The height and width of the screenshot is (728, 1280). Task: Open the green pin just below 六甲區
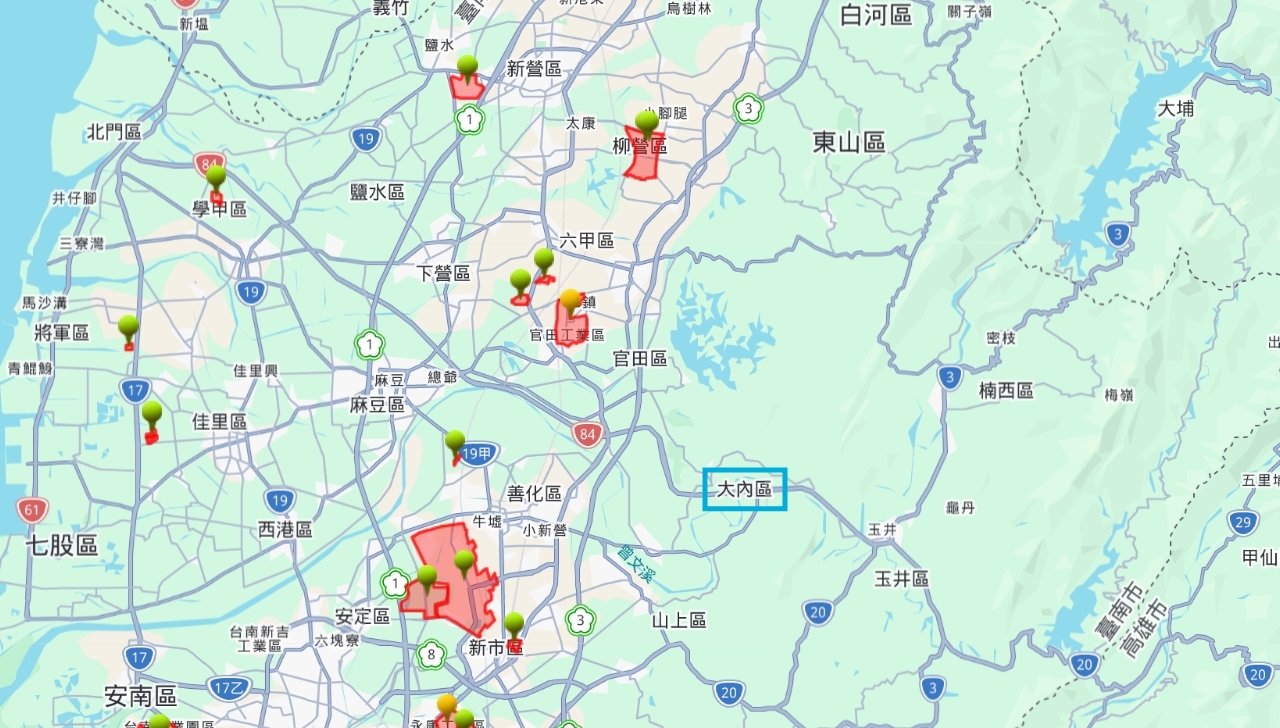click(x=544, y=260)
